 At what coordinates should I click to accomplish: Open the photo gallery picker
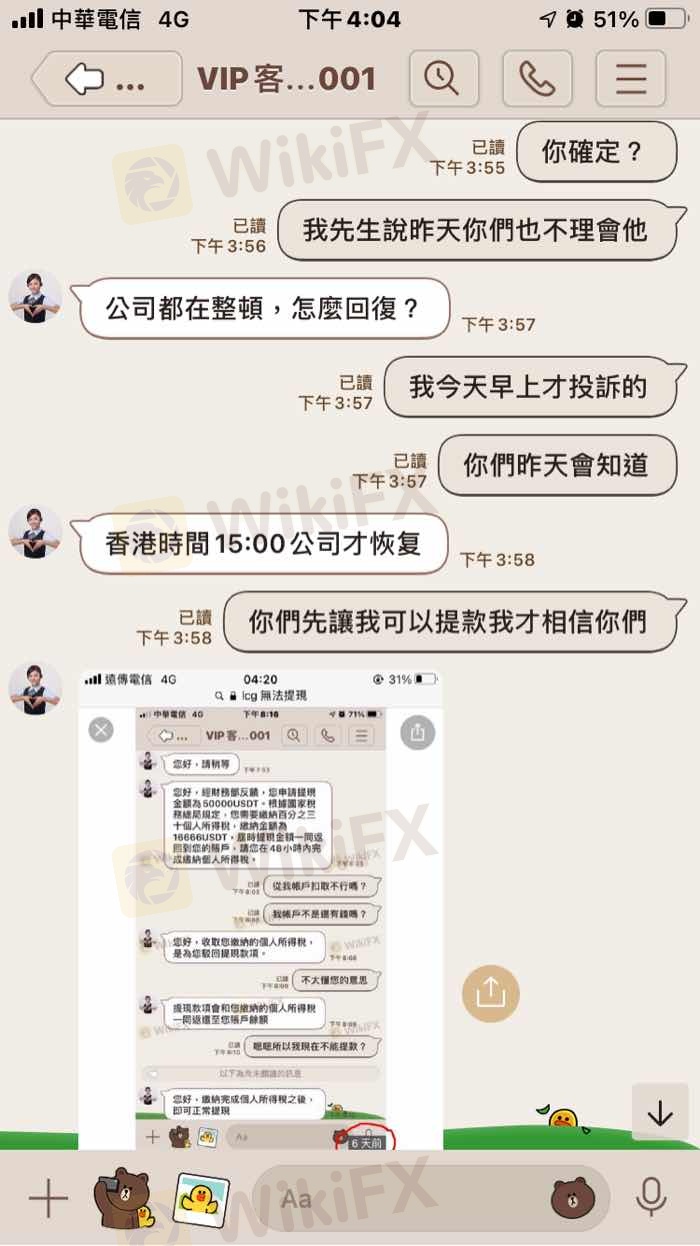203,1198
